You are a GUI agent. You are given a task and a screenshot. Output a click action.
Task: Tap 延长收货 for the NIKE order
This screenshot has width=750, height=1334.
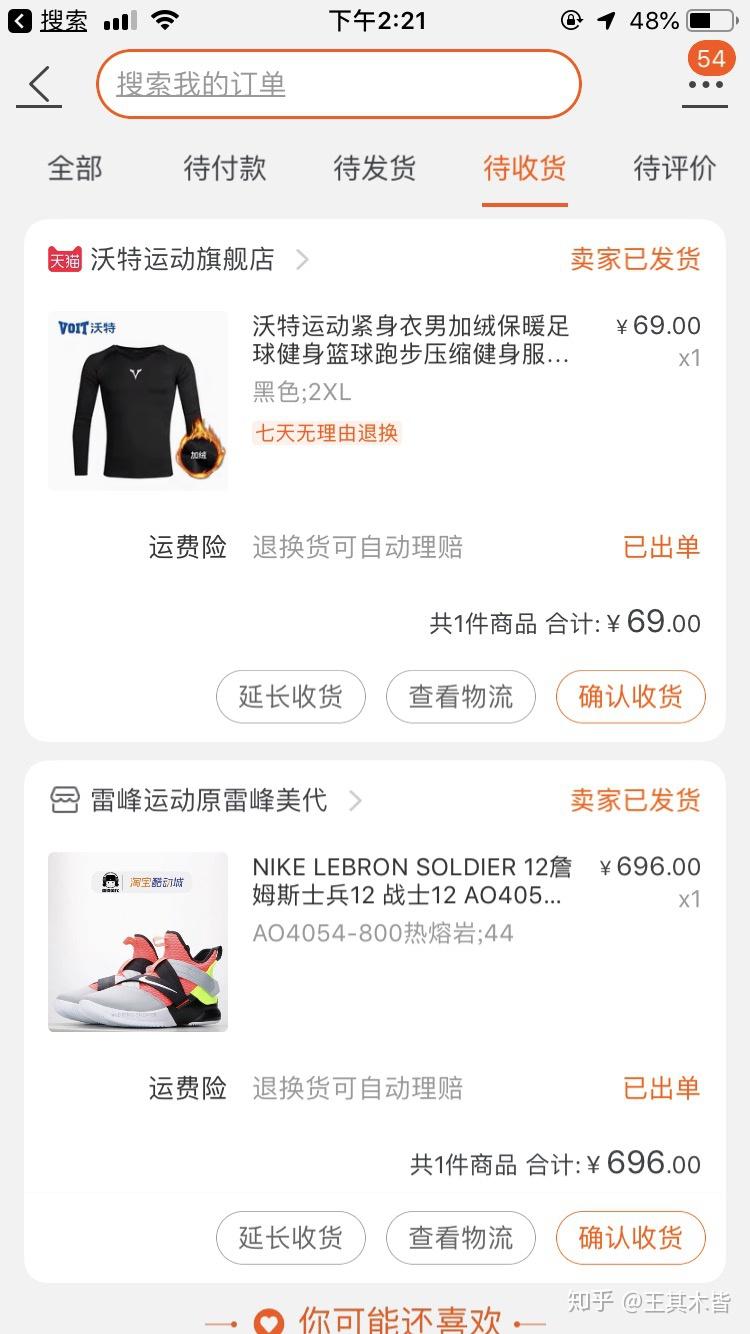pos(291,1238)
